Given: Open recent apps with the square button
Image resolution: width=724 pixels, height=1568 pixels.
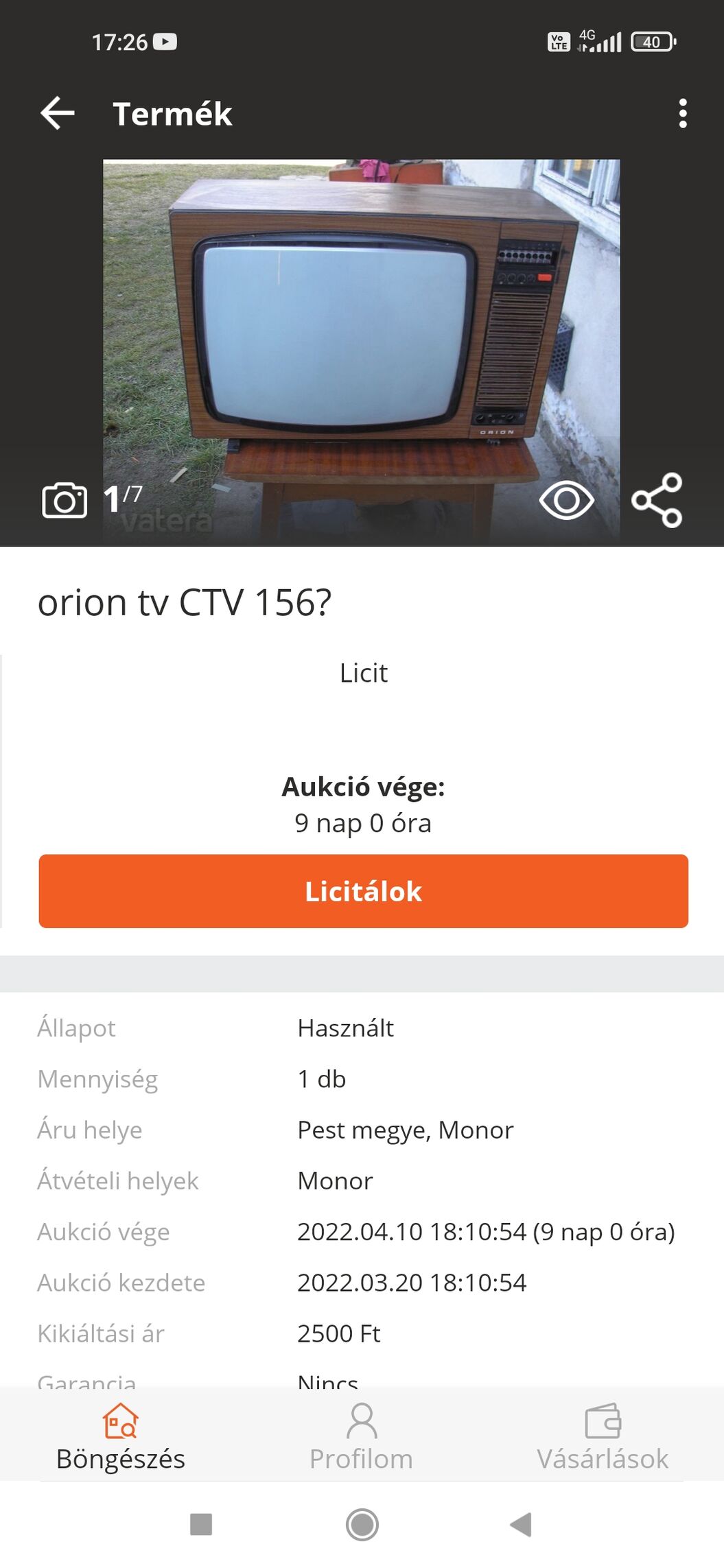Looking at the screenshot, I should click(x=201, y=1525).
